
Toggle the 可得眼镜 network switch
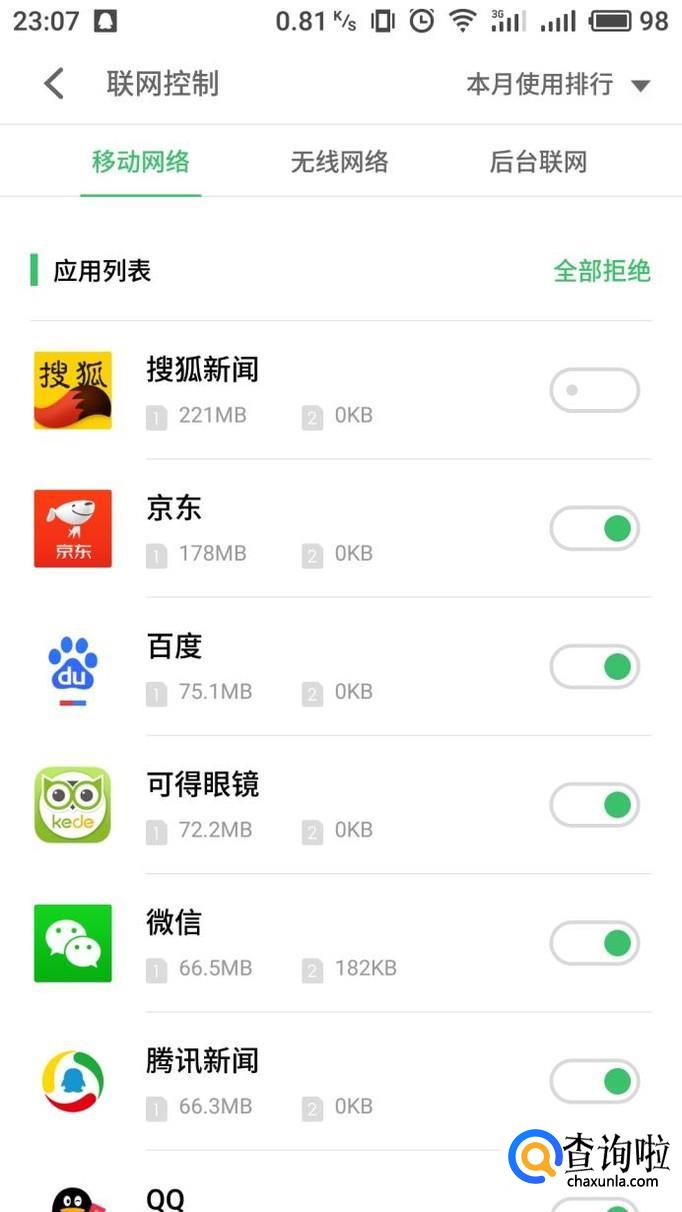click(x=594, y=804)
